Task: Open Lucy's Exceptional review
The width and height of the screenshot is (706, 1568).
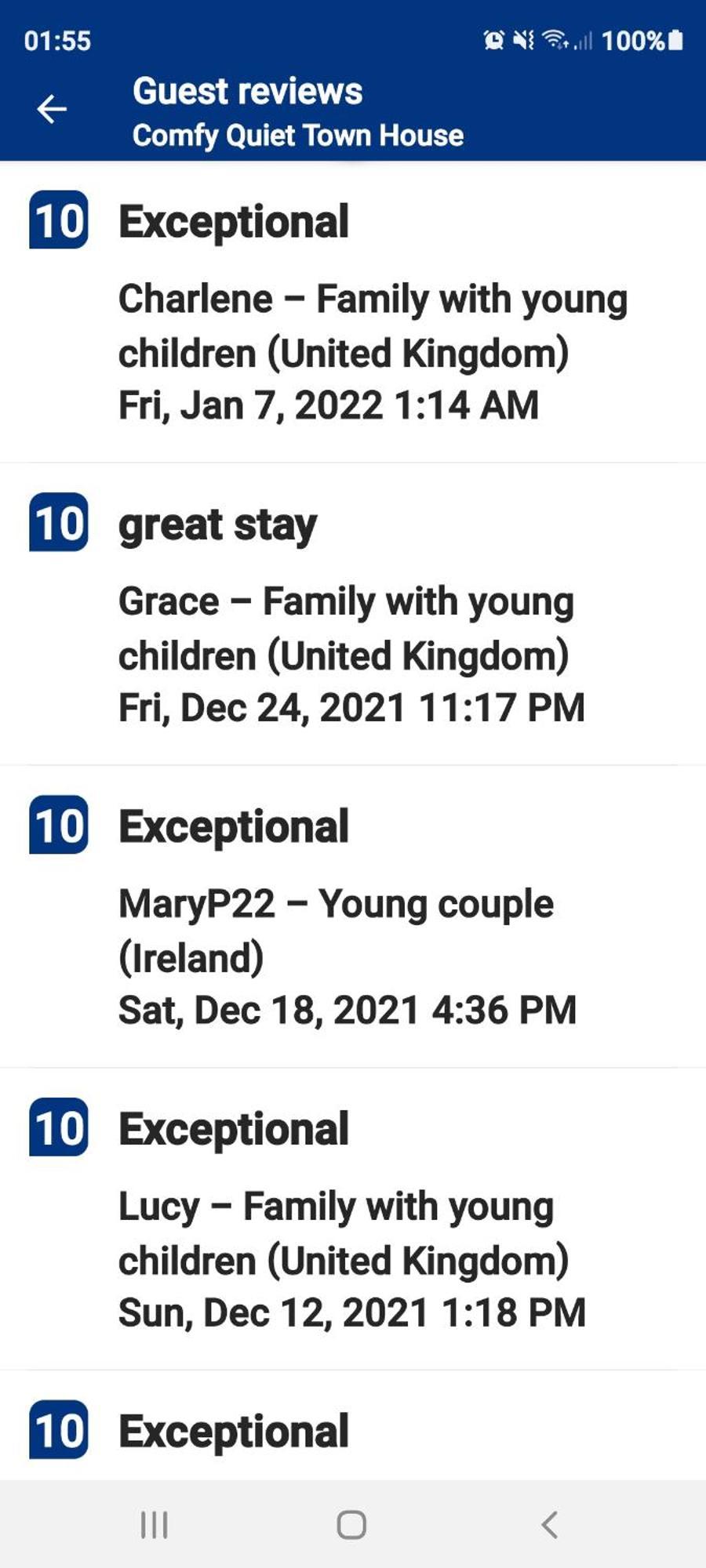Action: tap(353, 1220)
